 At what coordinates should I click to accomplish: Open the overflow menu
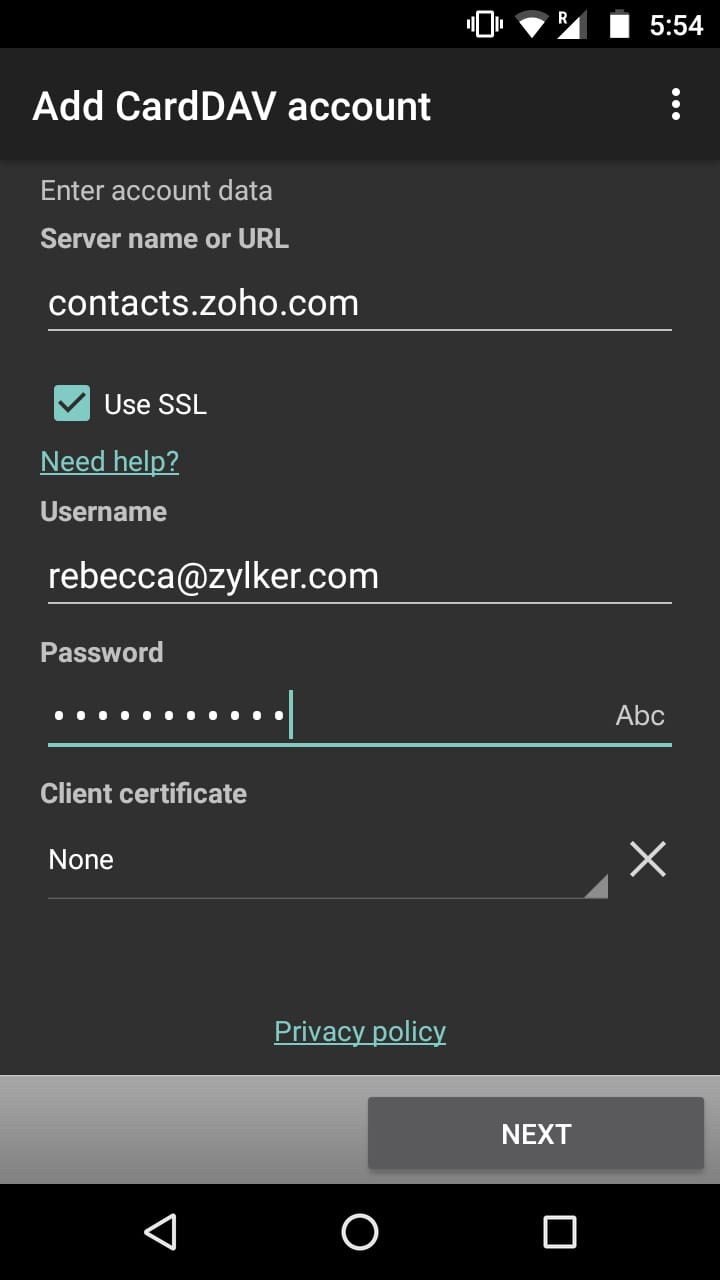tap(676, 105)
